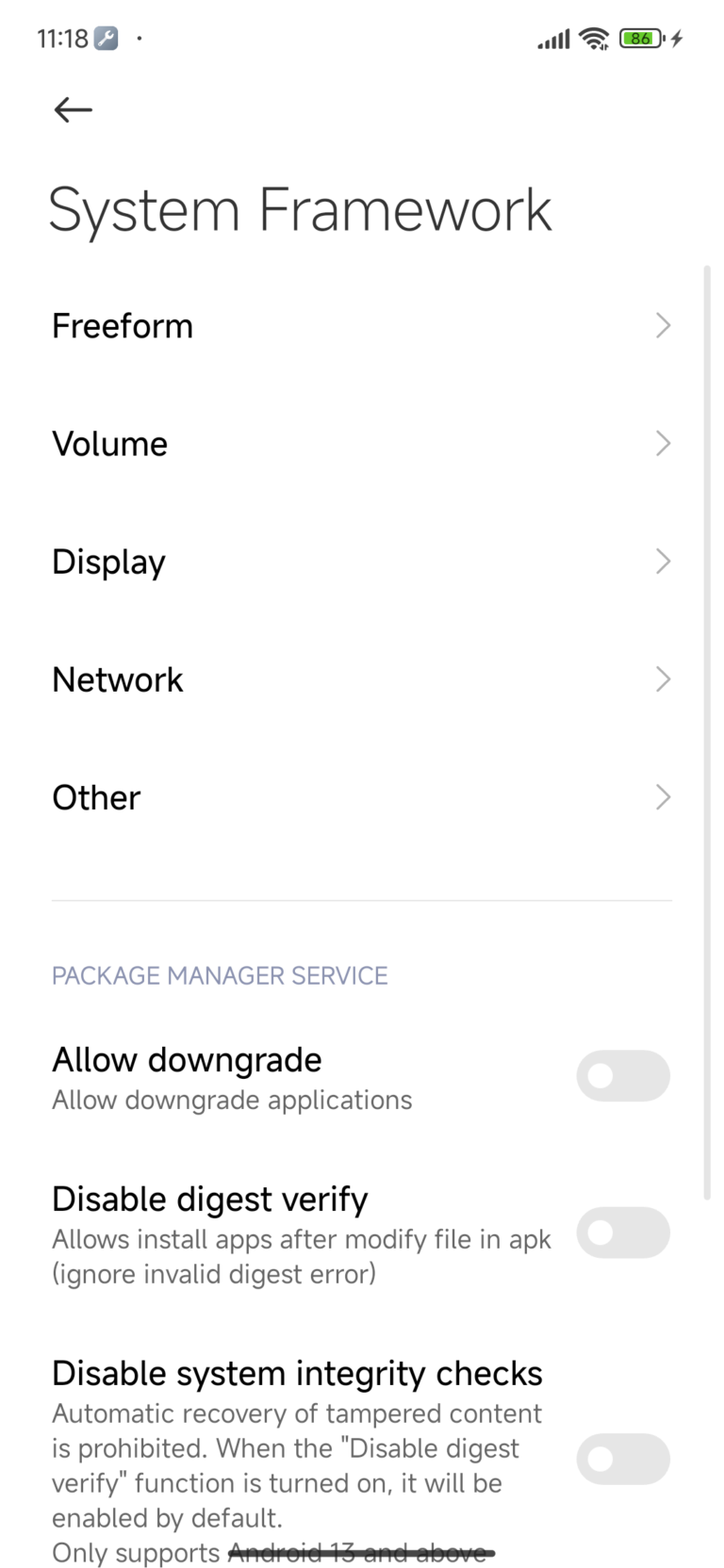Tap the PACKAGE MANAGER SERVICE header

pyautogui.click(x=220, y=975)
